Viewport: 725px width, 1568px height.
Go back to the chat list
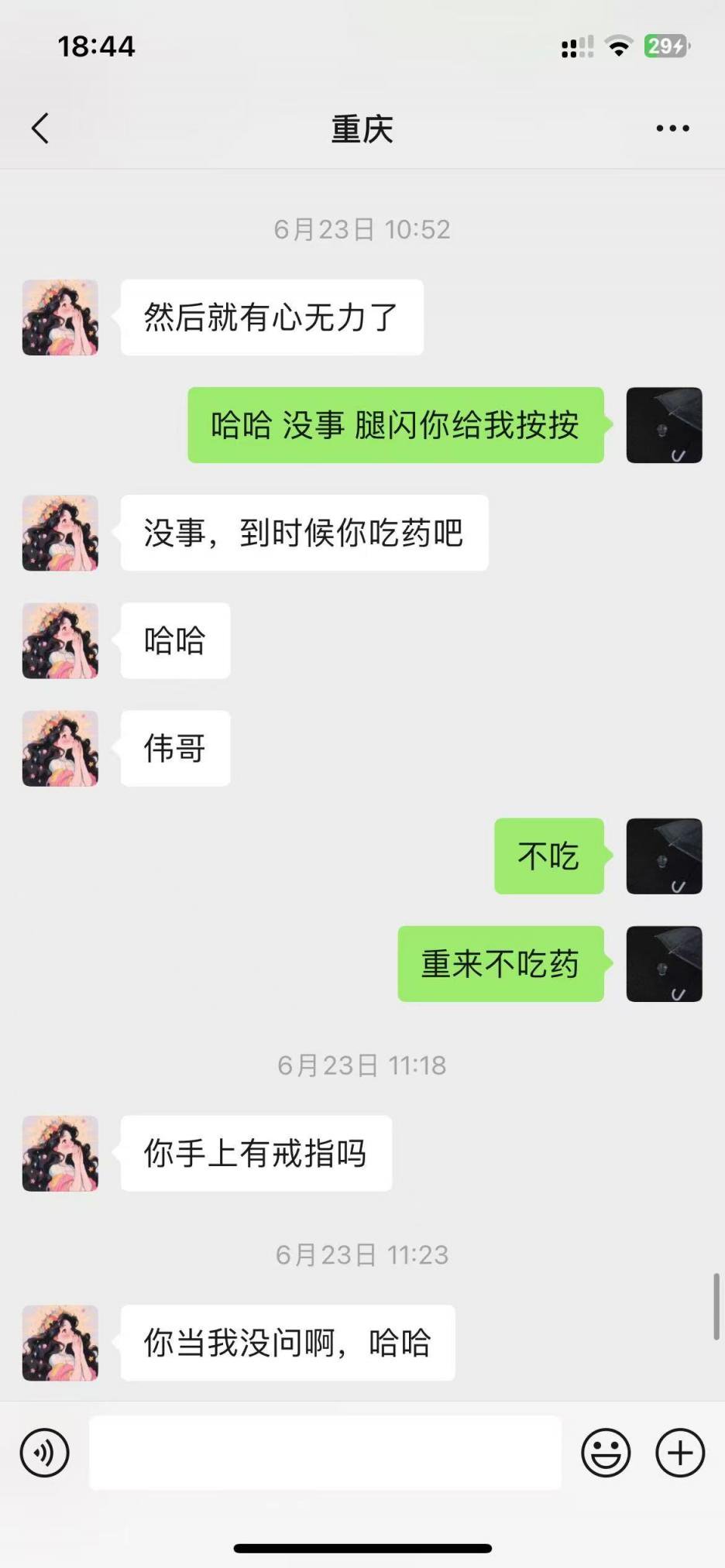[x=40, y=129]
